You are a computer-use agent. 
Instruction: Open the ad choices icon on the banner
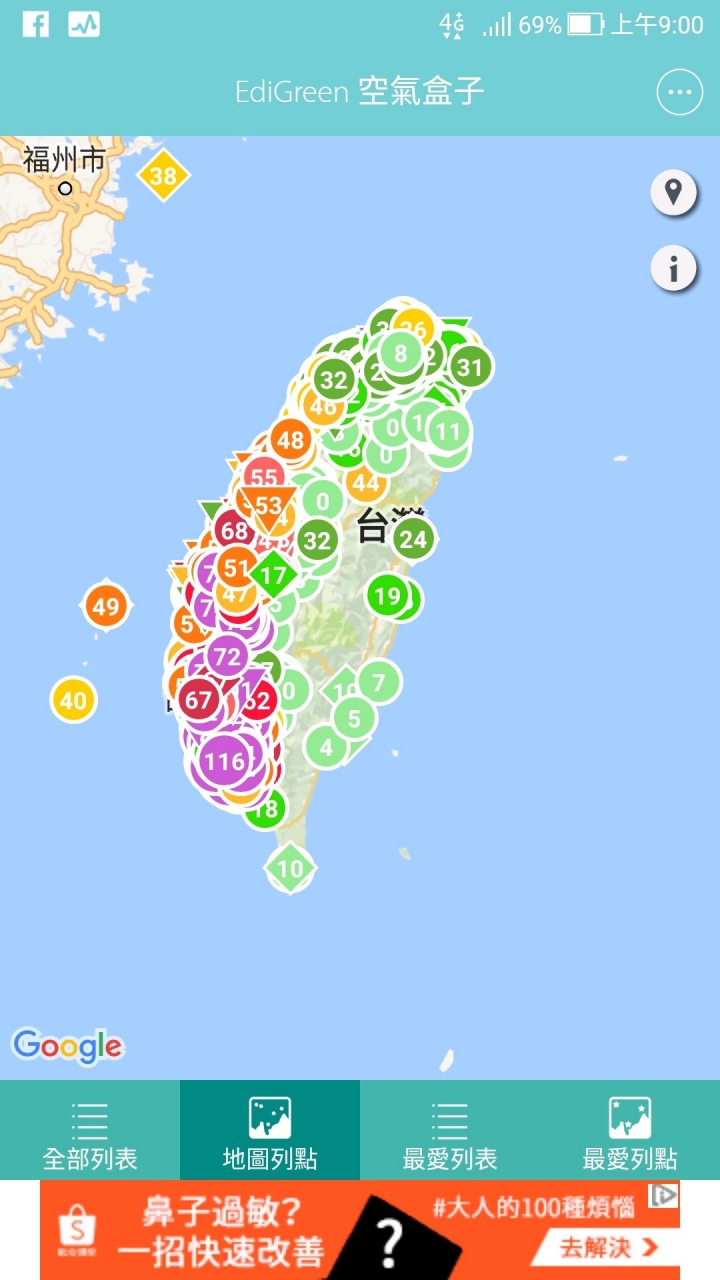click(664, 1195)
